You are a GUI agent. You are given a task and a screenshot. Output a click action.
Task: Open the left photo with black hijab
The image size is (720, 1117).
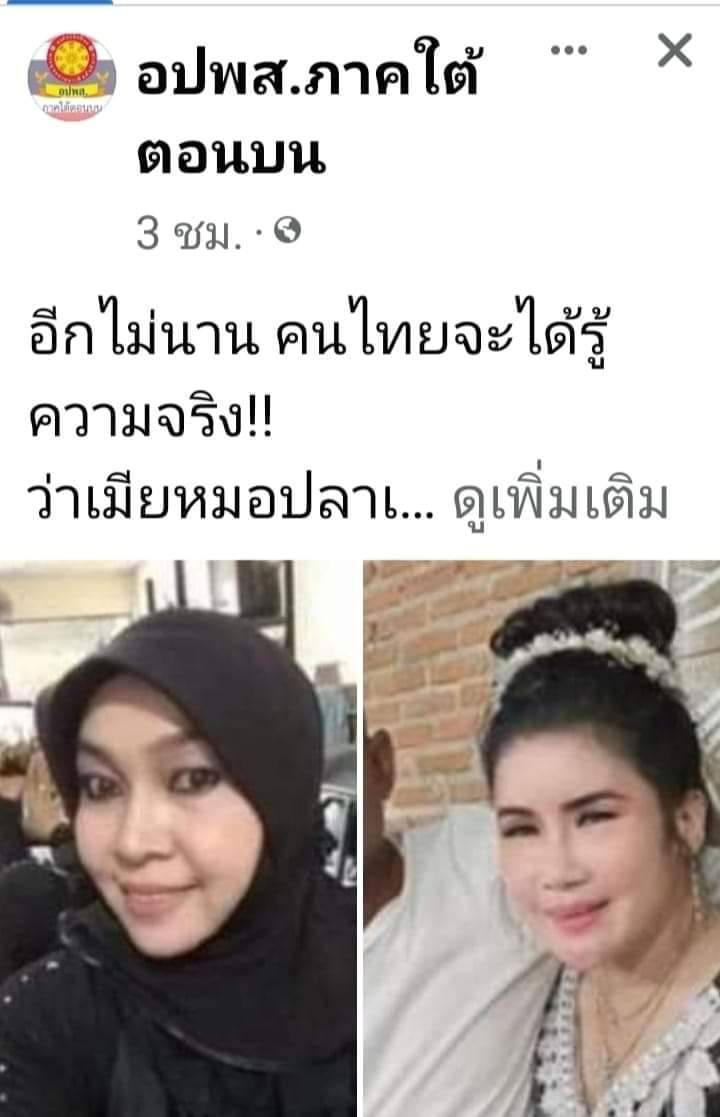pos(178,838)
